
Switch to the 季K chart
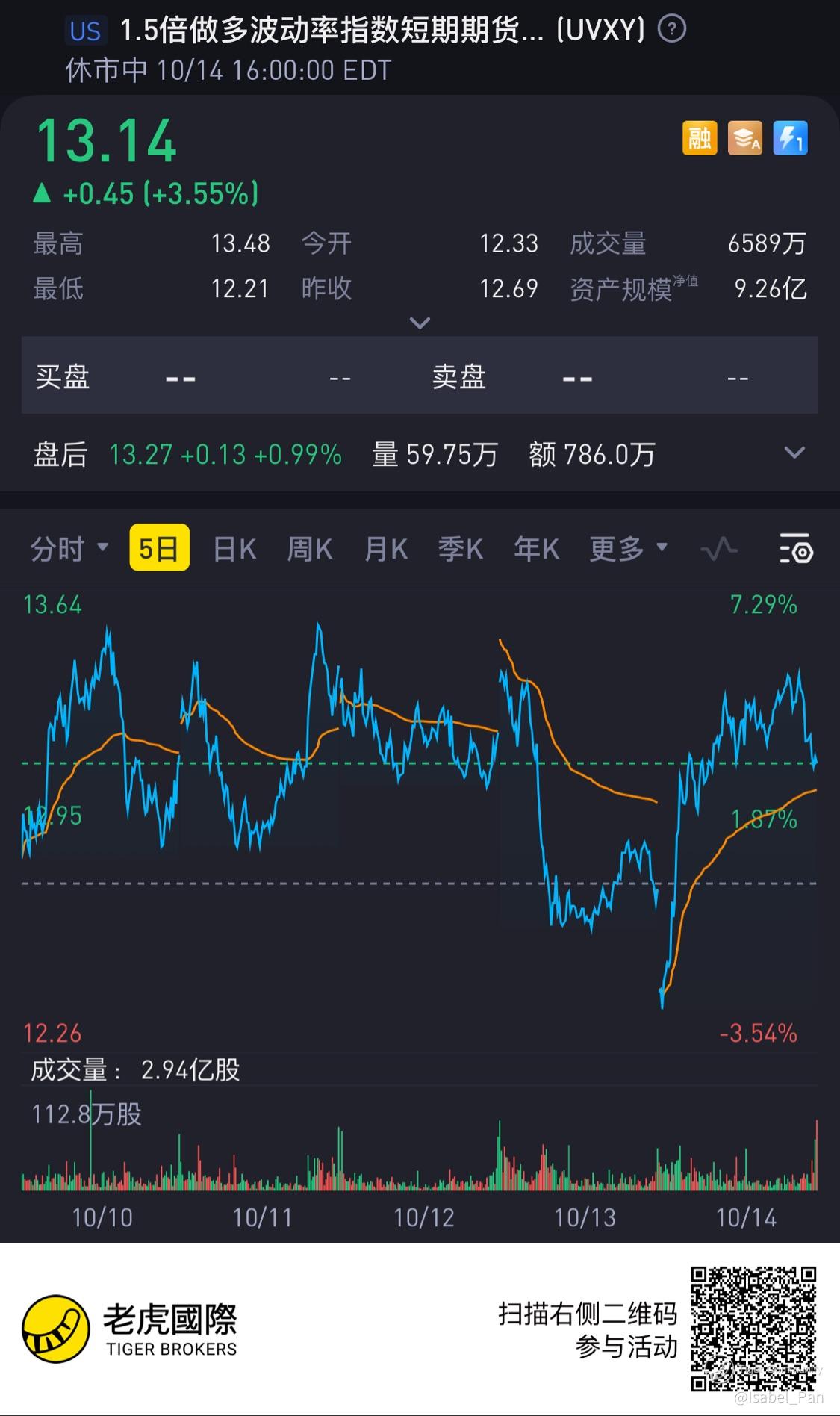point(461,549)
